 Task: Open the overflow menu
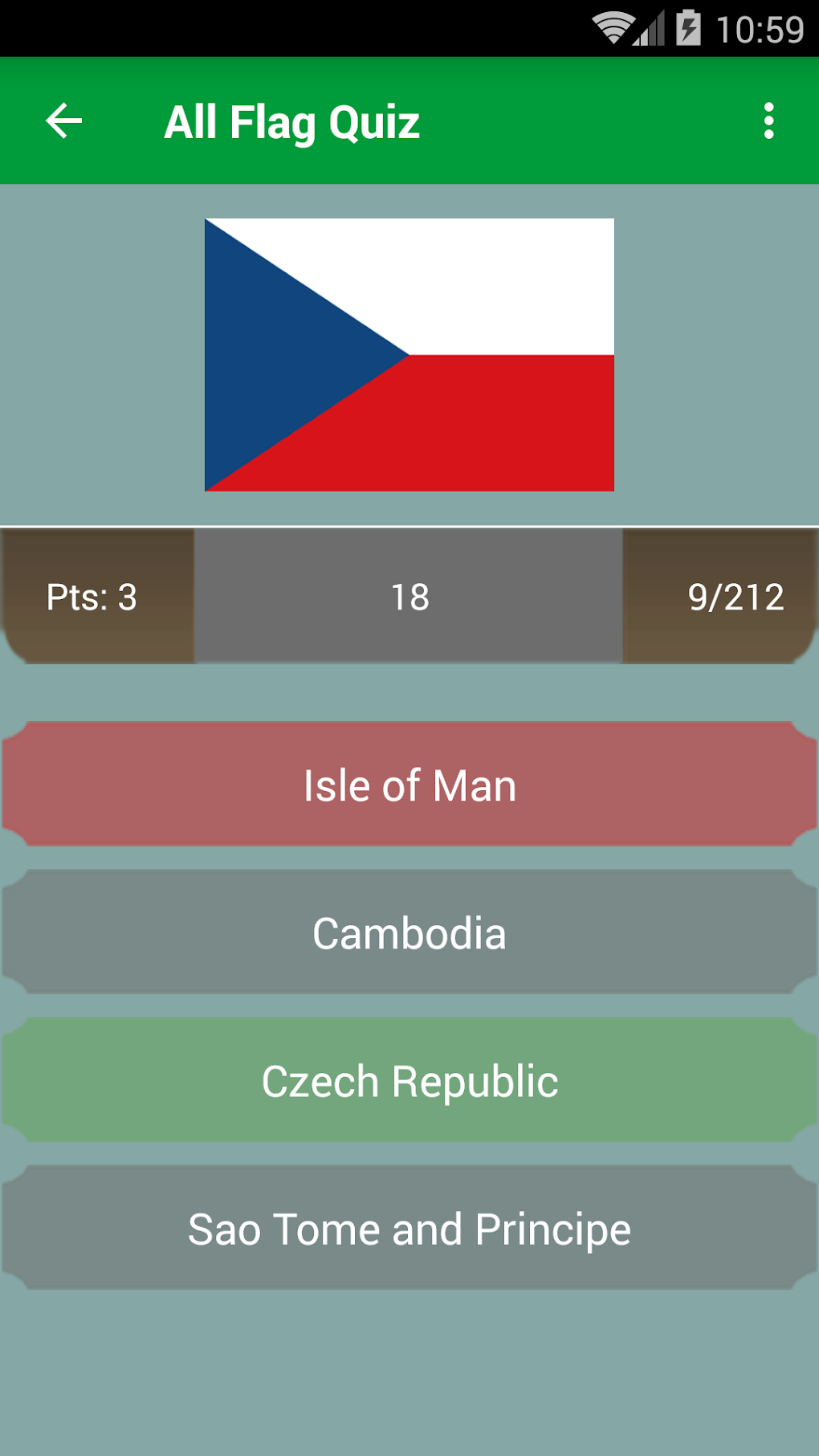click(x=768, y=121)
